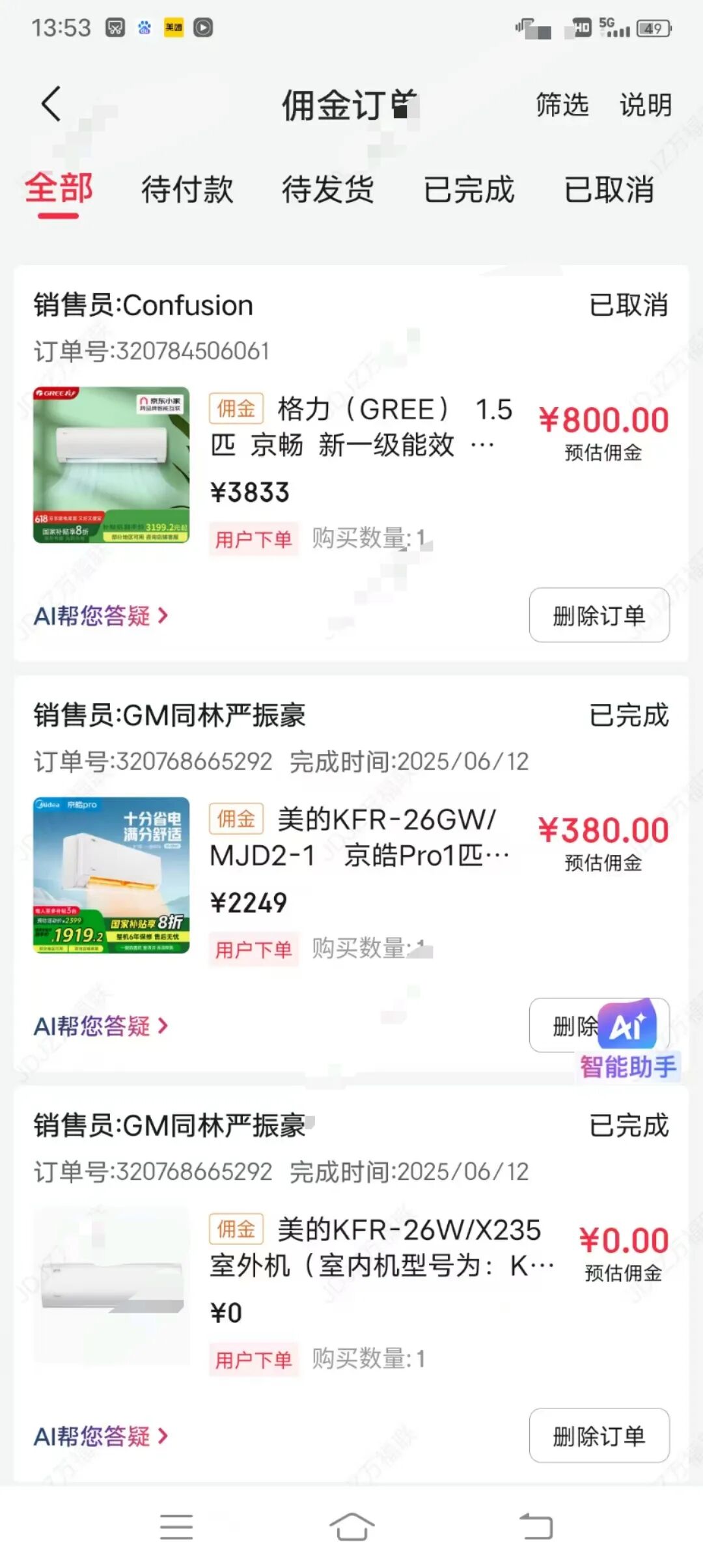Switch to the 待付款 tab
Screen dimensions: 703x1568
click(187, 189)
